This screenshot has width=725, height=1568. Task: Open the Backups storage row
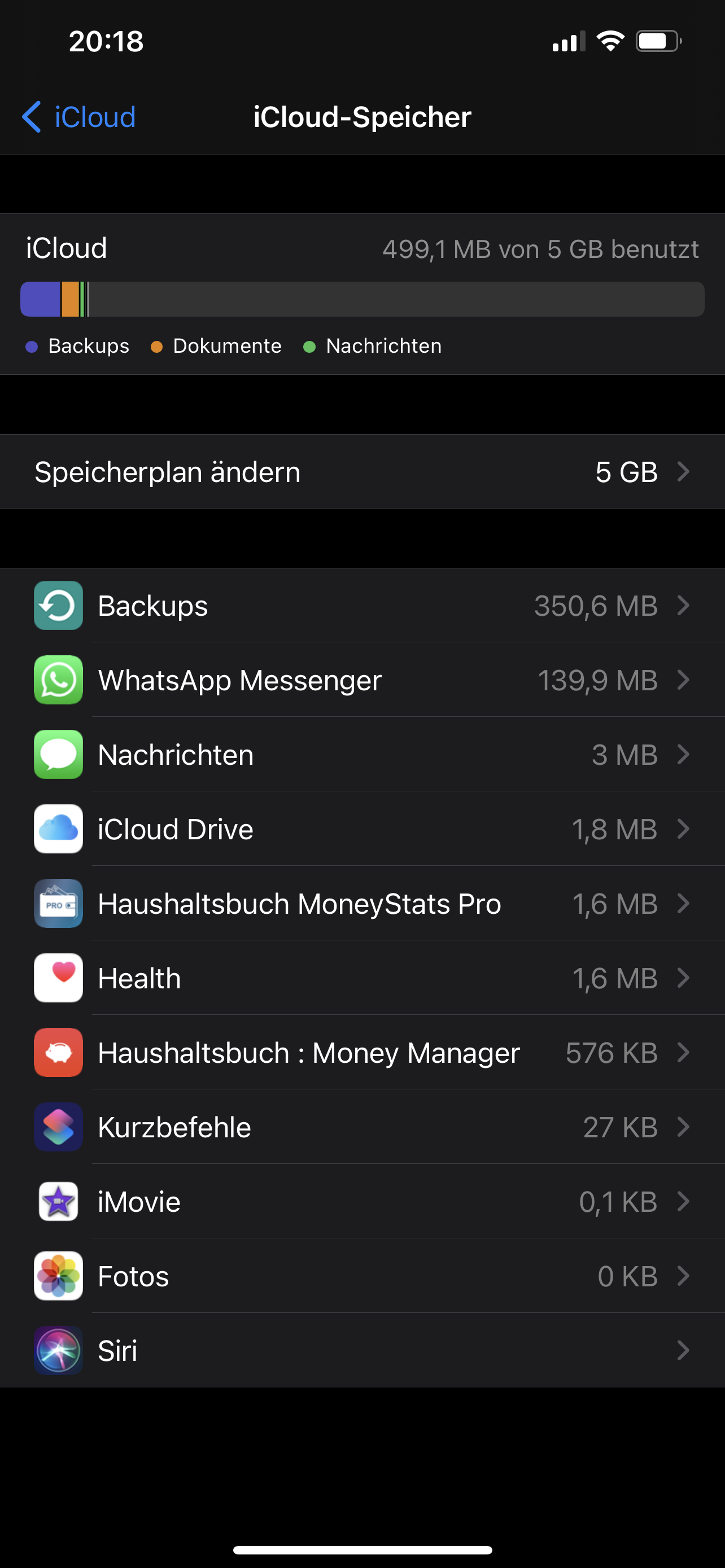pyautogui.click(x=362, y=606)
